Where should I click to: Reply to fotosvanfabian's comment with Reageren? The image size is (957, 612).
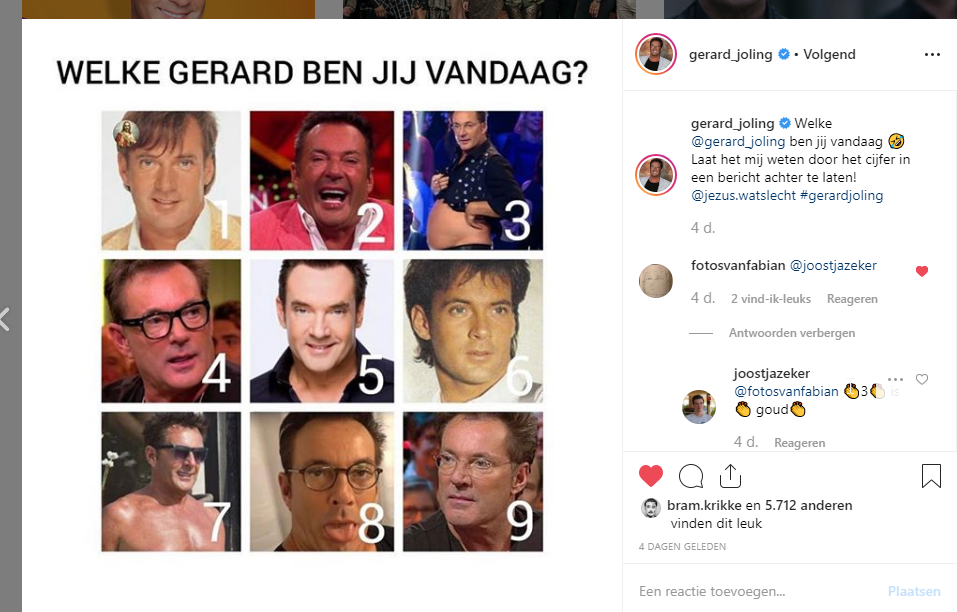click(x=852, y=299)
